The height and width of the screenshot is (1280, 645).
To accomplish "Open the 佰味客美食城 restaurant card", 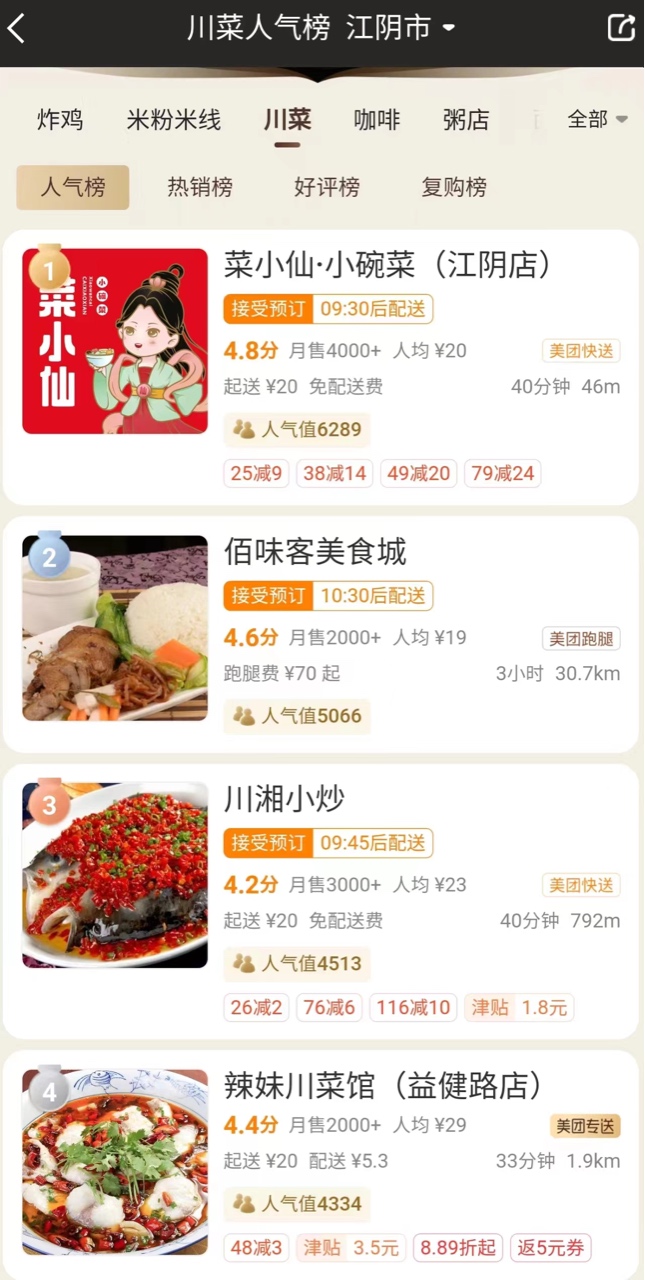I will pyautogui.click(x=316, y=552).
